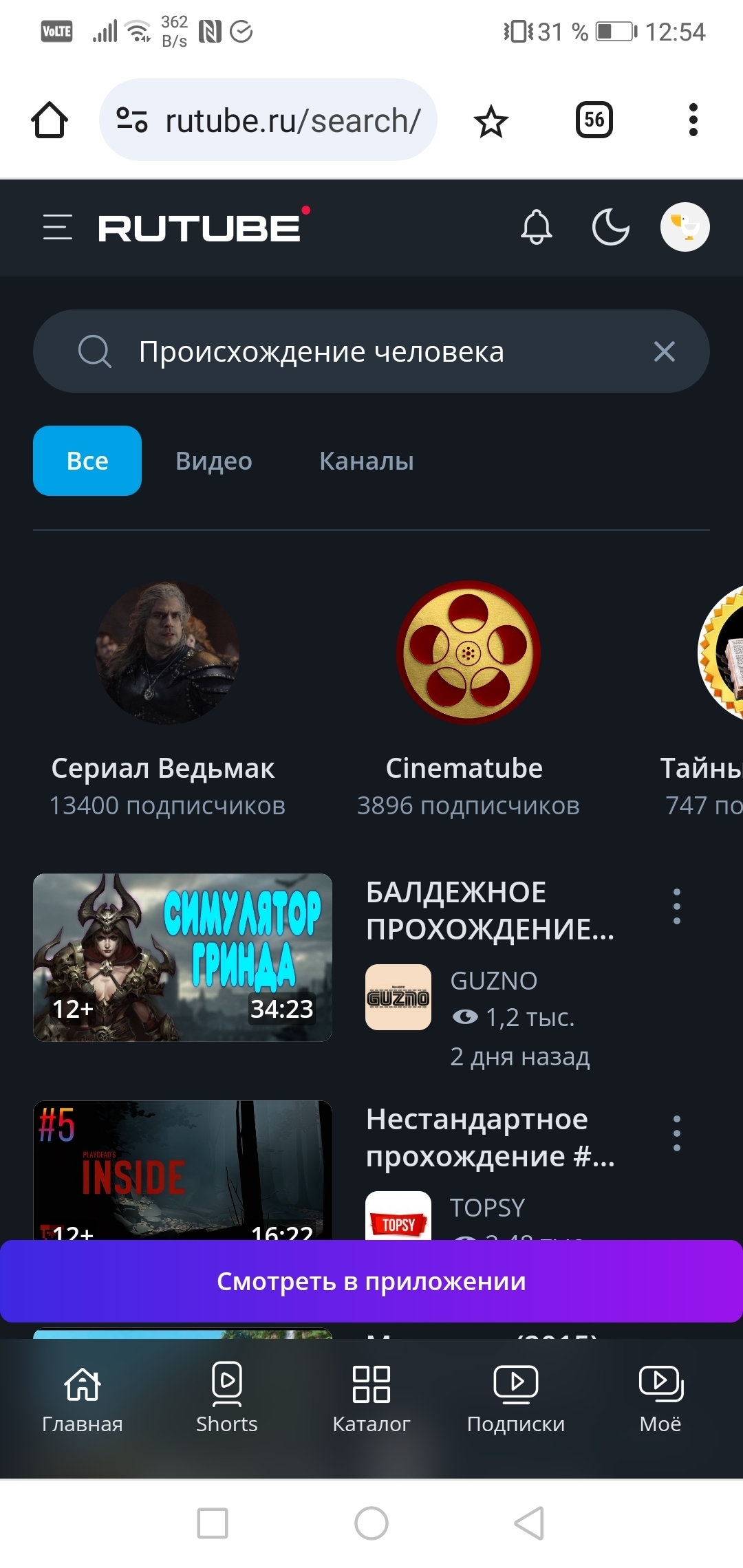Switch to the Видео filter tab
The height and width of the screenshot is (1568, 743).
214,461
